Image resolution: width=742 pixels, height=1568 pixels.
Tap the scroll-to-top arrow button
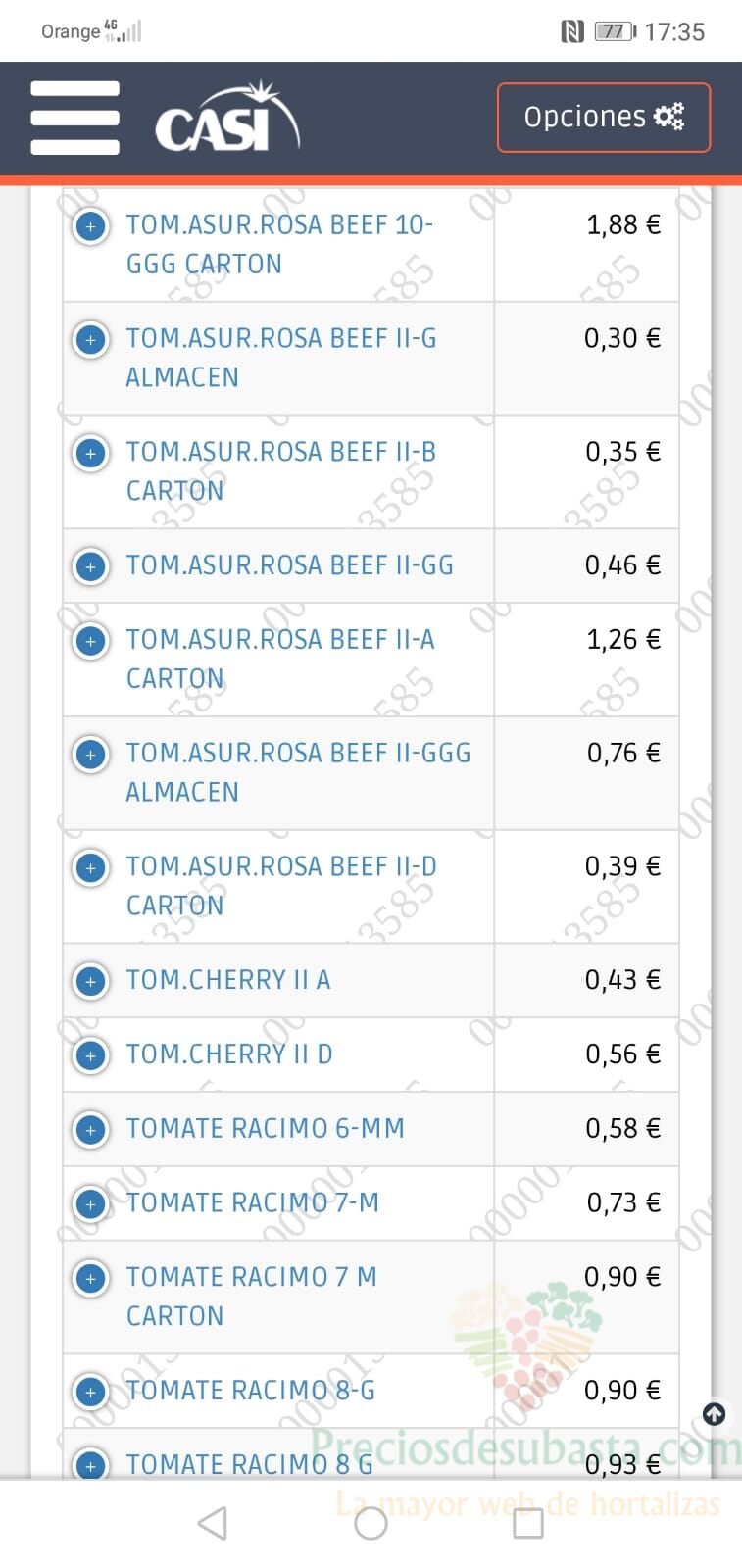tap(715, 1414)
